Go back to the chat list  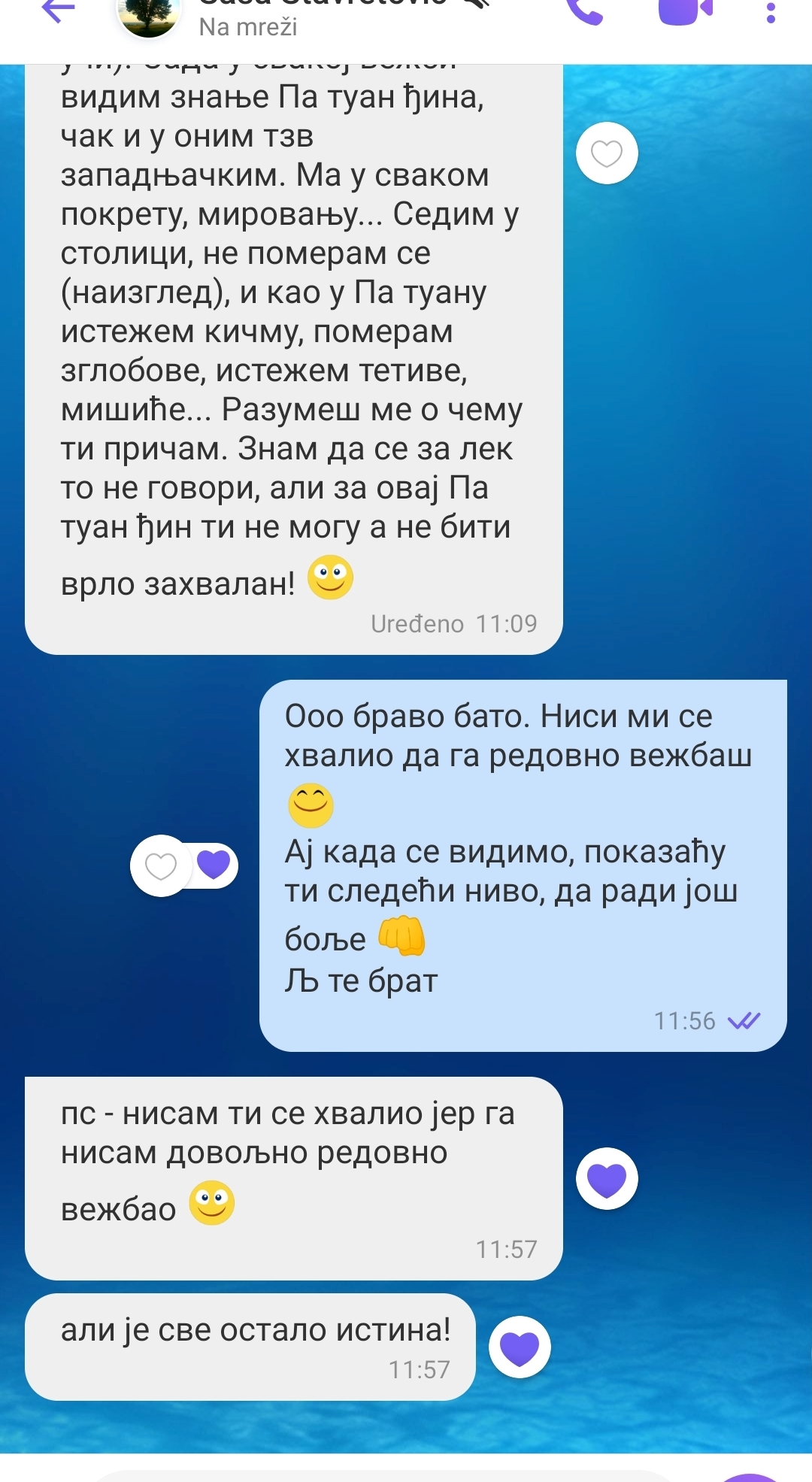[x=59, y=11]
